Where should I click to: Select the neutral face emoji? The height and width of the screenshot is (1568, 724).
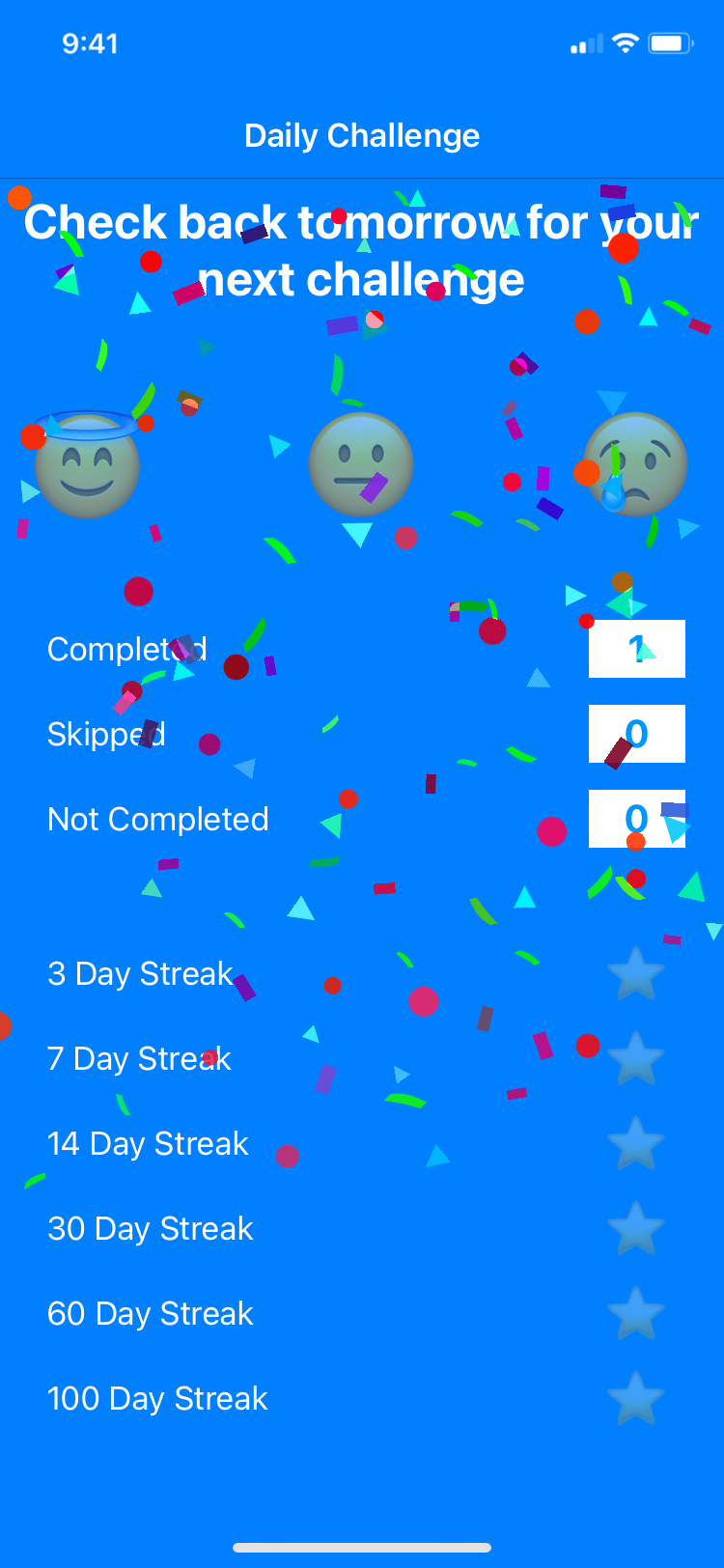360,465
